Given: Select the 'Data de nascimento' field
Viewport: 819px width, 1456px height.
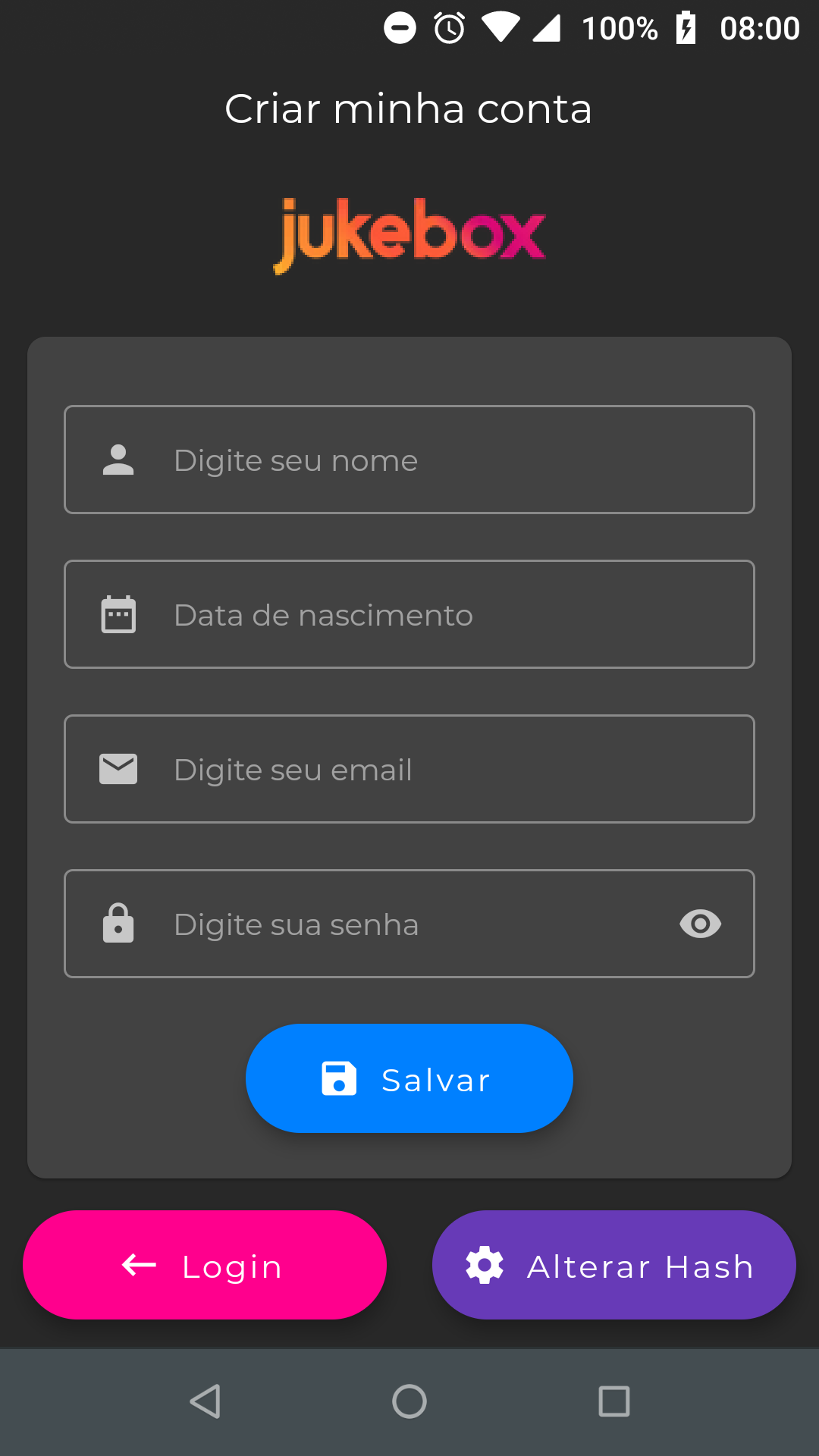Looking at the screenshot, I should pos(409,614).
